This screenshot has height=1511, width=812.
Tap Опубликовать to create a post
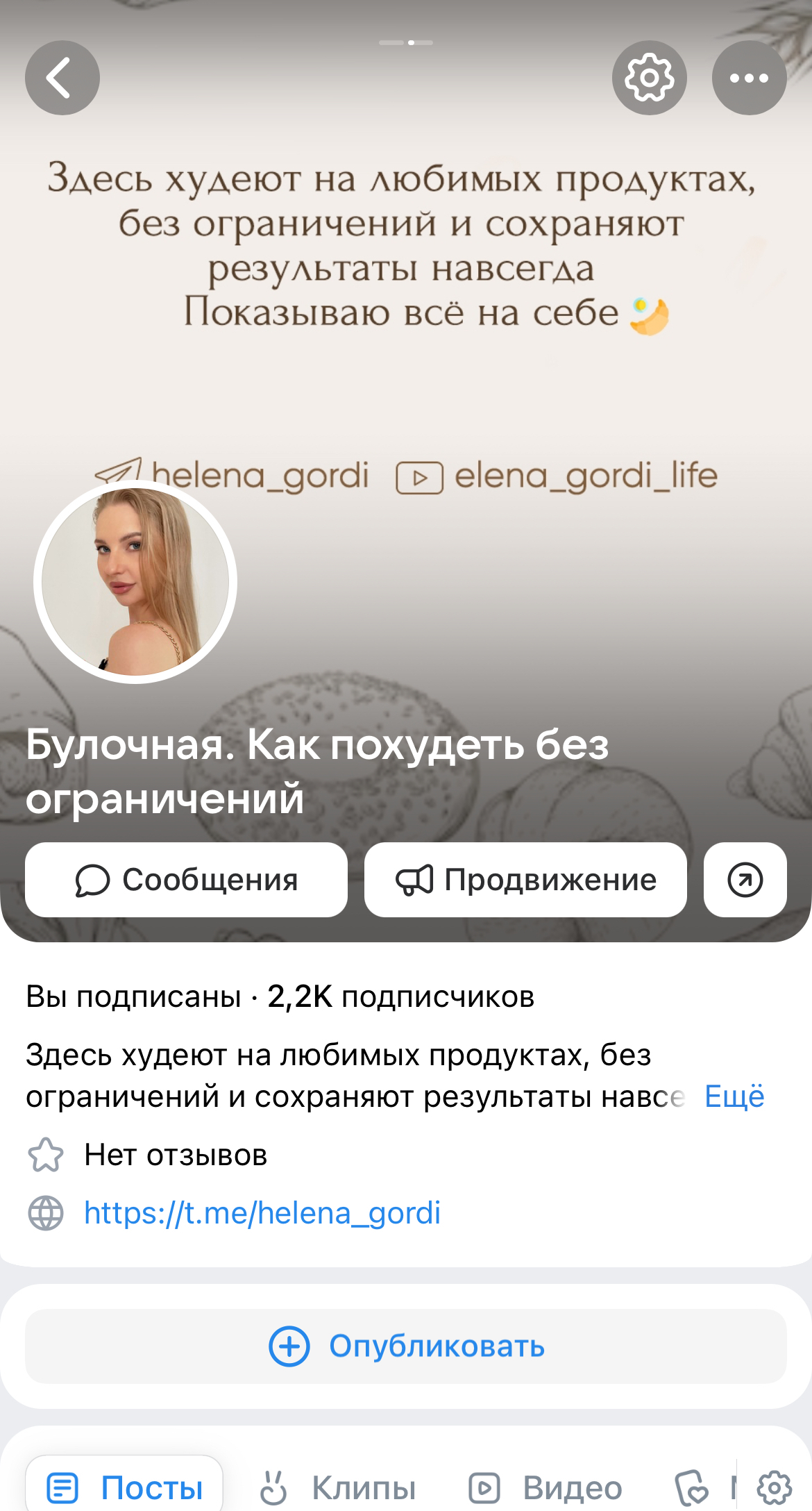(406, 1346)
